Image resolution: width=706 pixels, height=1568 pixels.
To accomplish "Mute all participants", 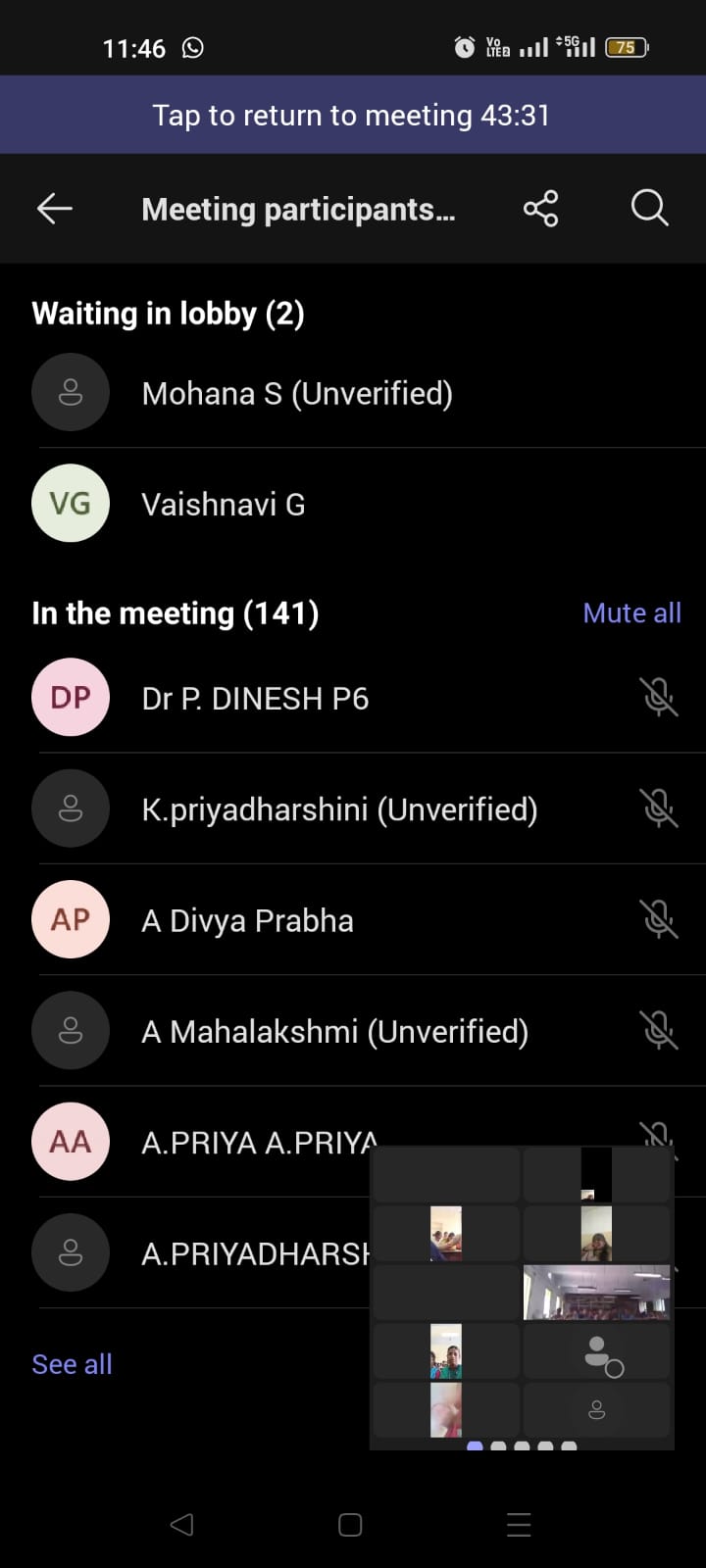I will tap(631, 613).
